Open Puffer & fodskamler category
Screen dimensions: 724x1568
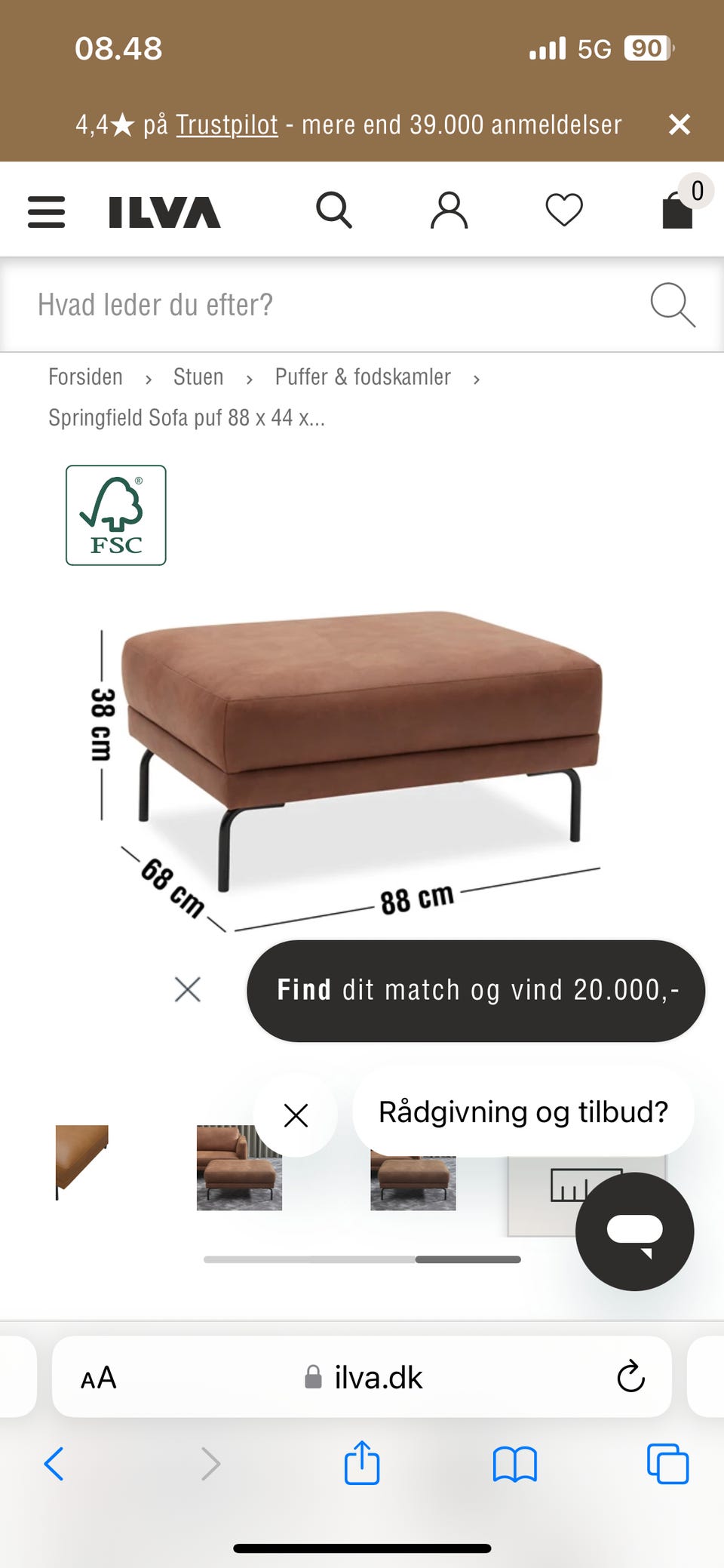[x=362, y=377]
